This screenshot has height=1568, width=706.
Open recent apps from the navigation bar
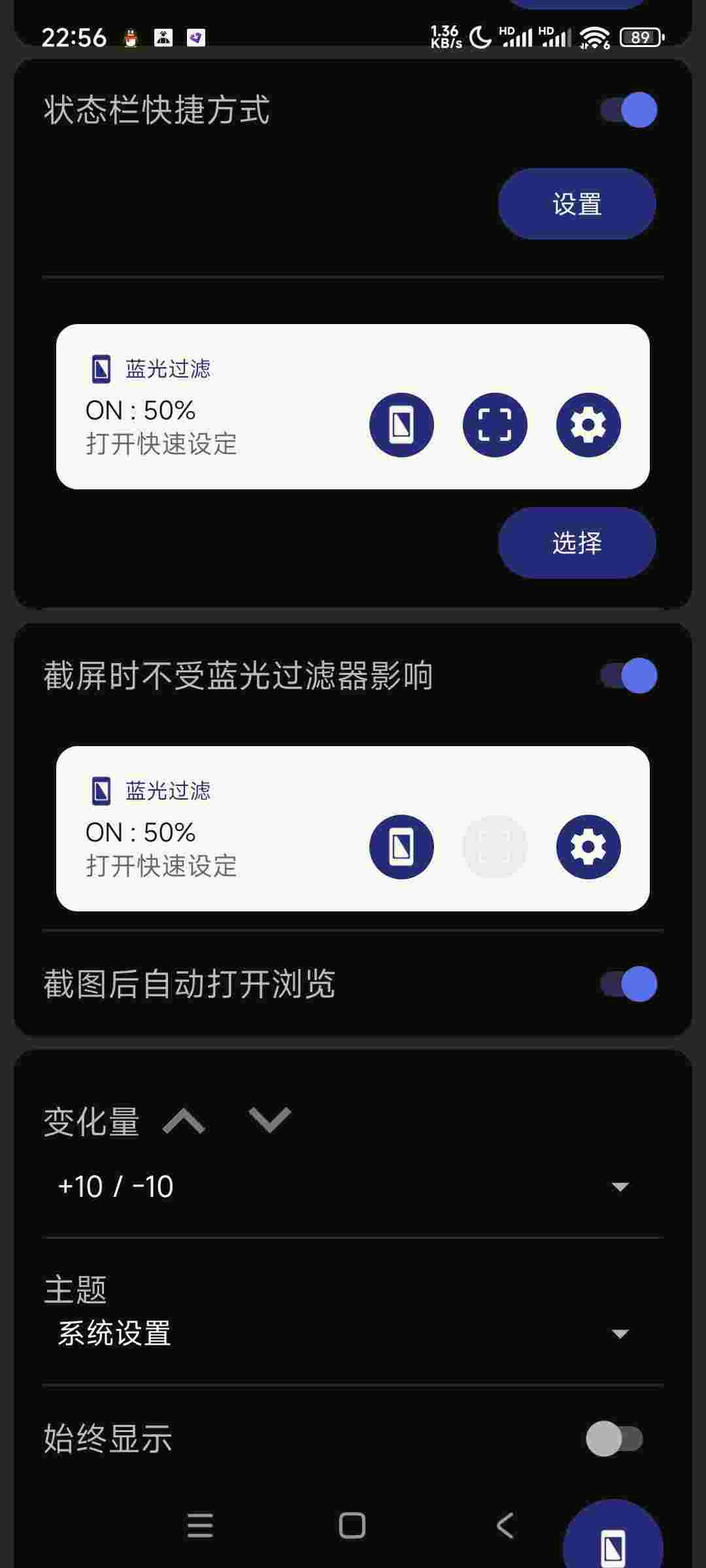[x=200, y=1526]
